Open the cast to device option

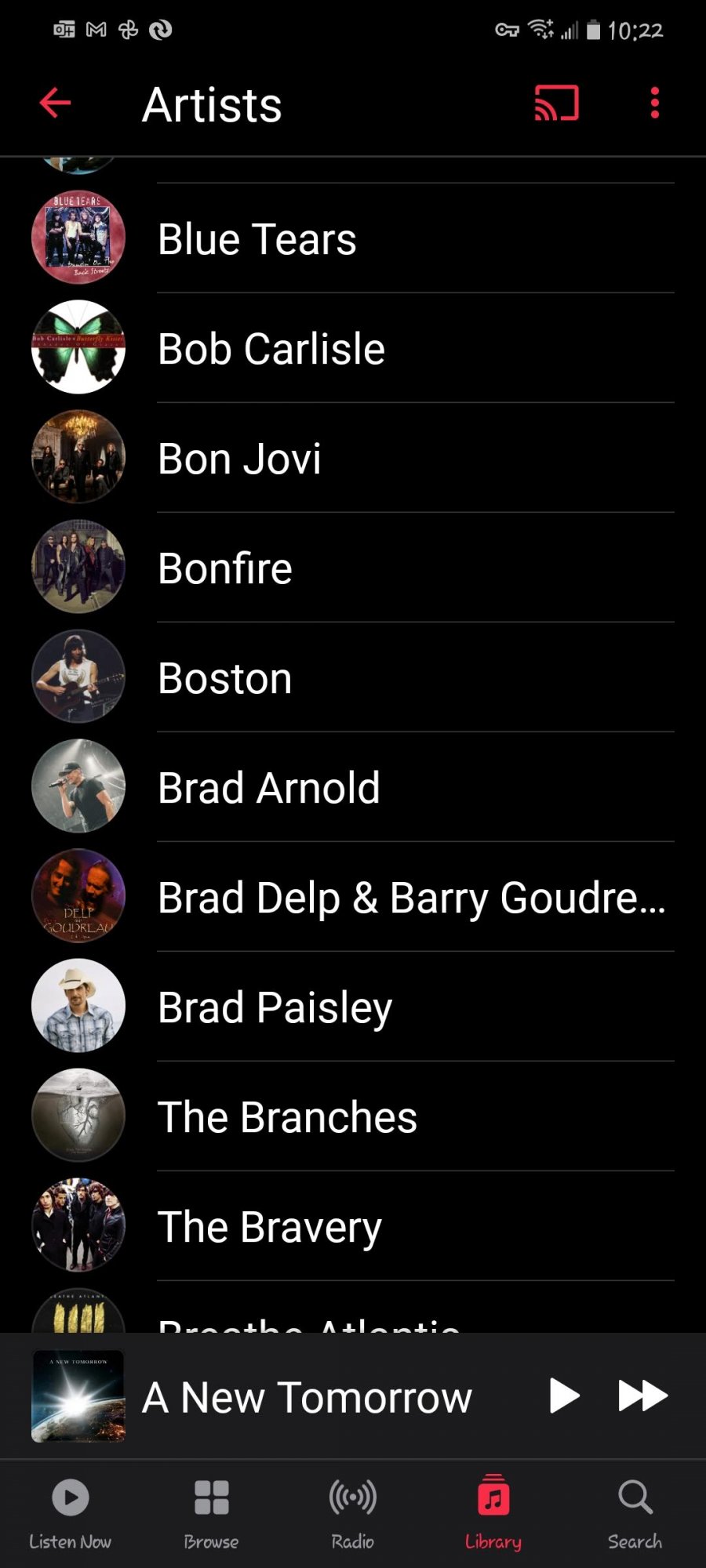click(556, 103)
